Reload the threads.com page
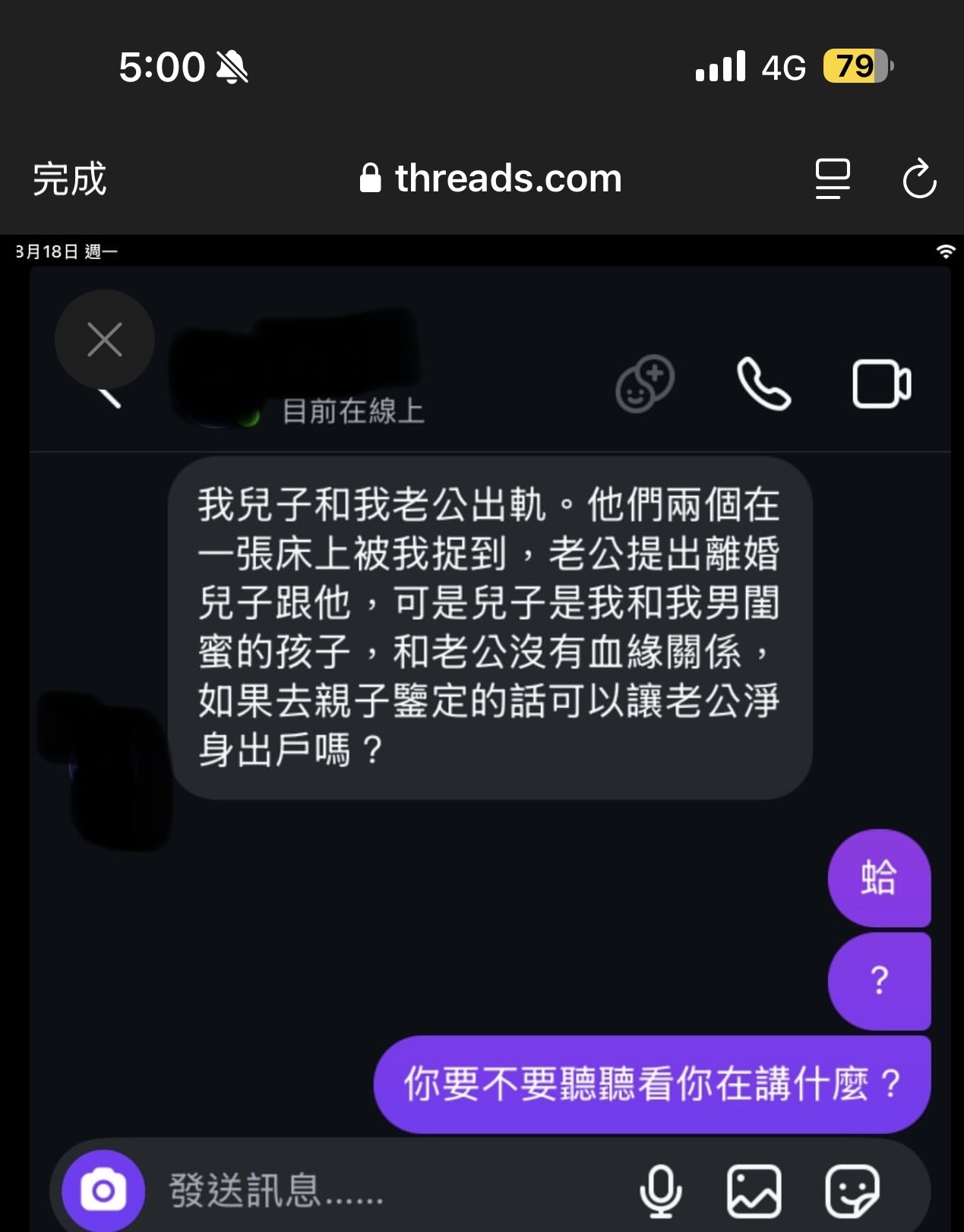Image resolution: width=964 pixels, height=1232 pixels. coord(919,179)
